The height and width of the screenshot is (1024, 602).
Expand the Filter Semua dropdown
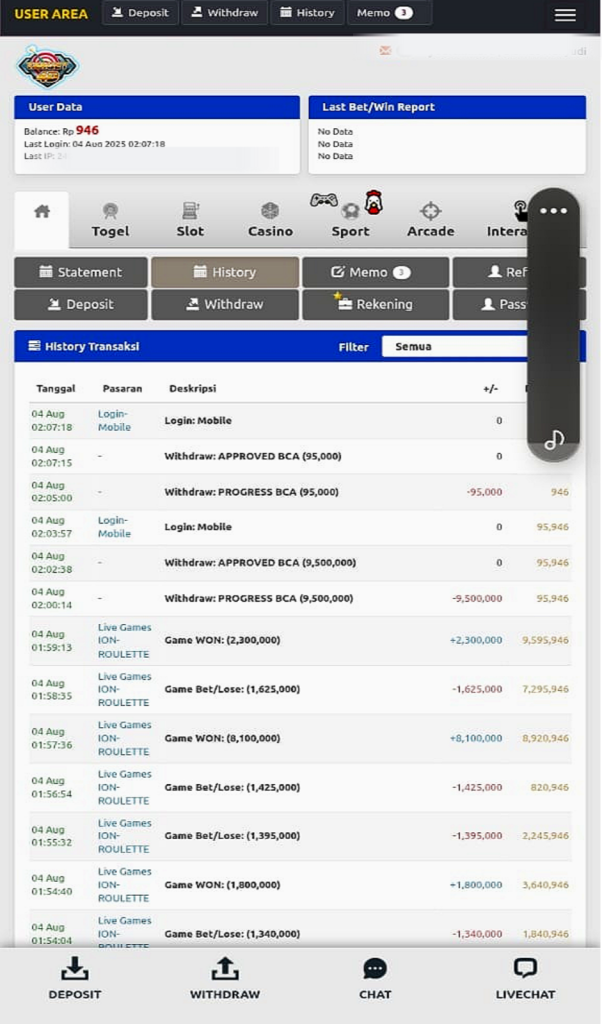455,346
